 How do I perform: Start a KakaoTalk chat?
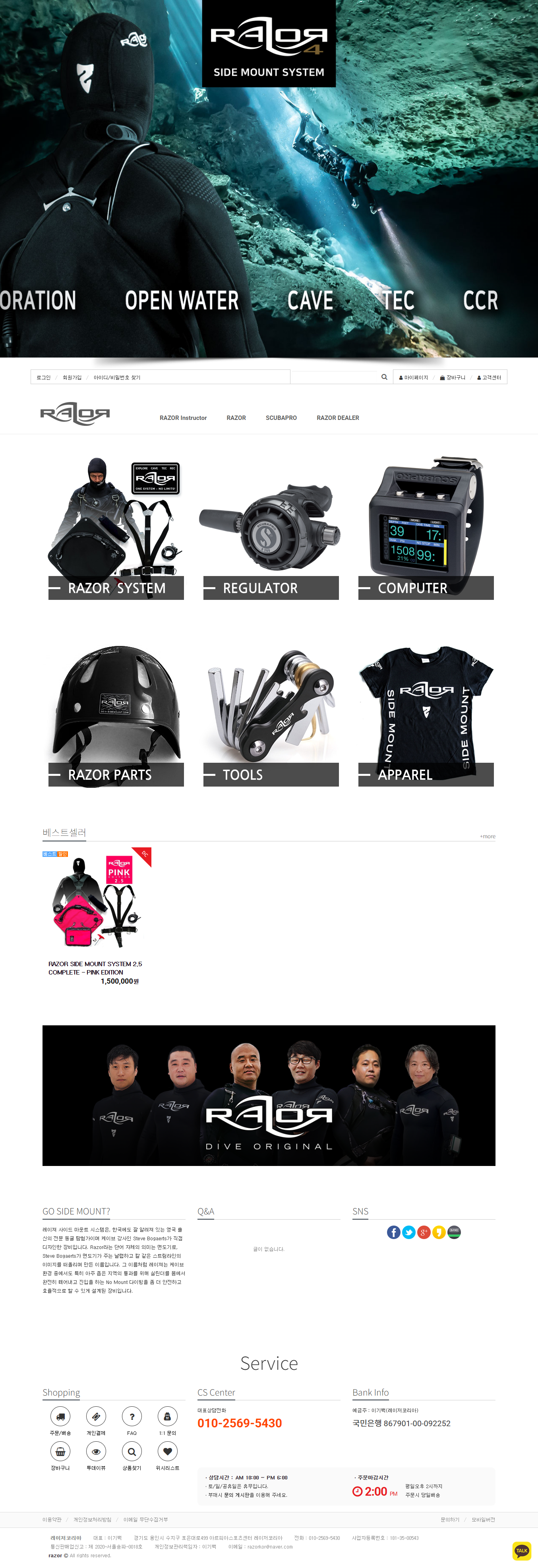[x=522, y=1551]
